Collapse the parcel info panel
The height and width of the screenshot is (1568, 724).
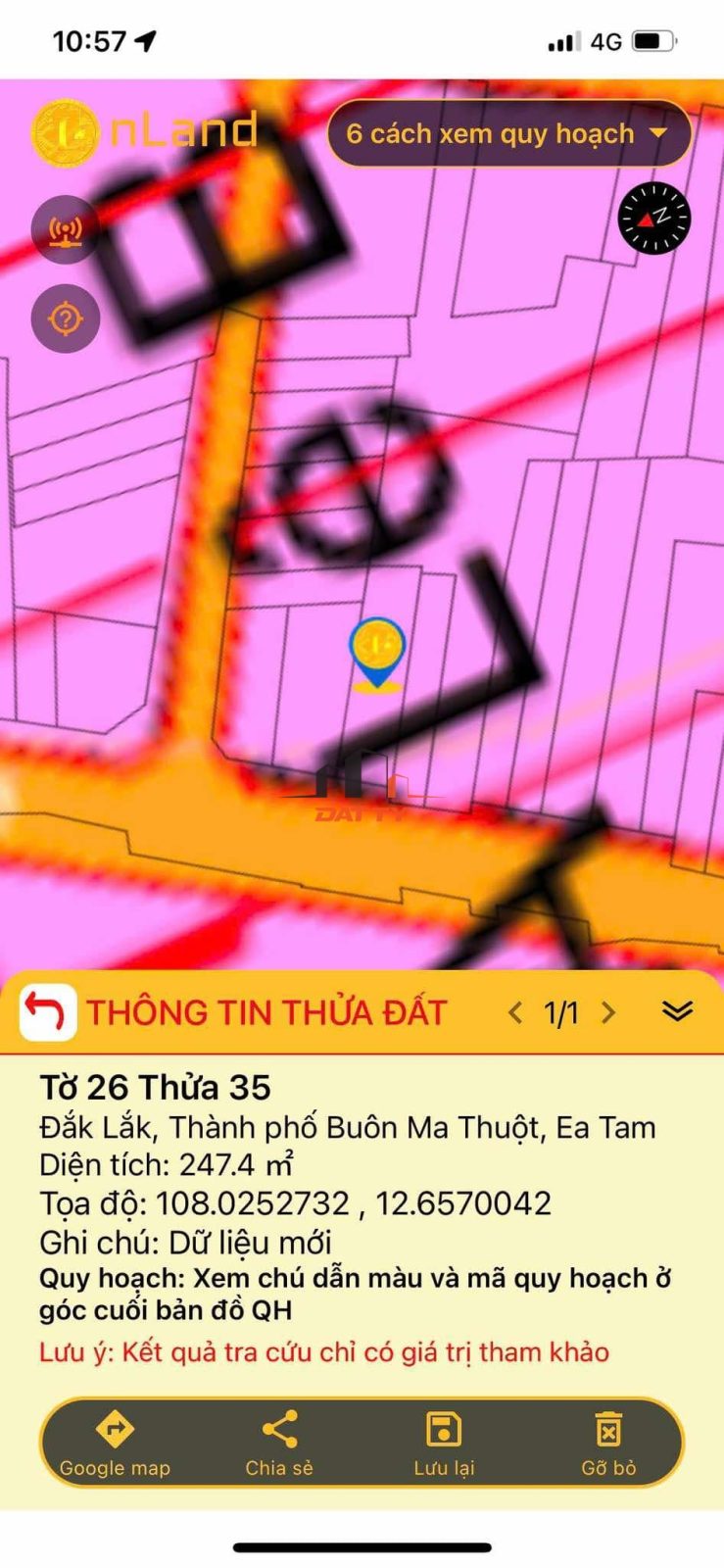click(x=677, y=1011)
